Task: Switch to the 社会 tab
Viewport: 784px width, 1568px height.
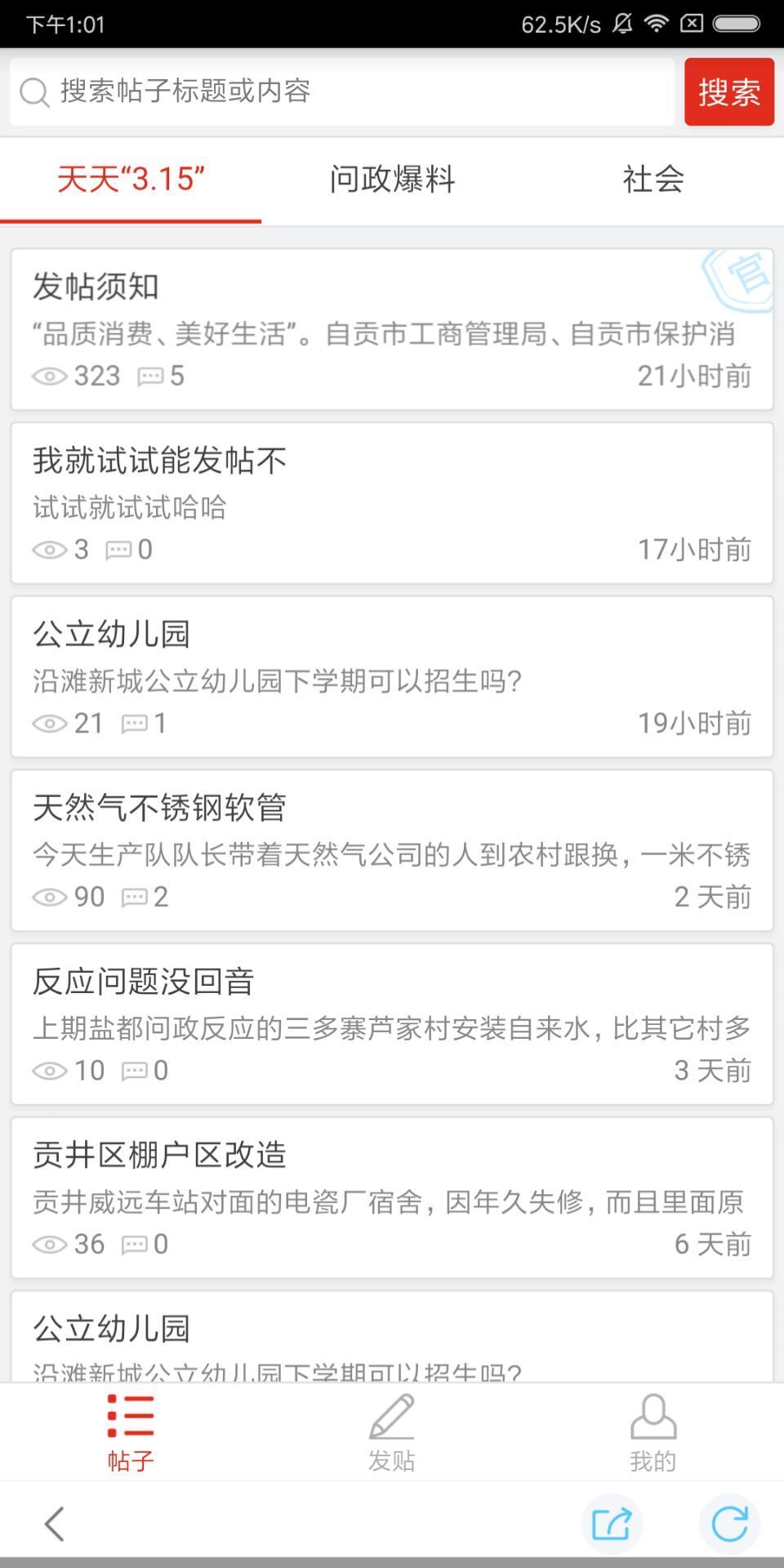Action: pyautogui.click(x=653, y=180)
